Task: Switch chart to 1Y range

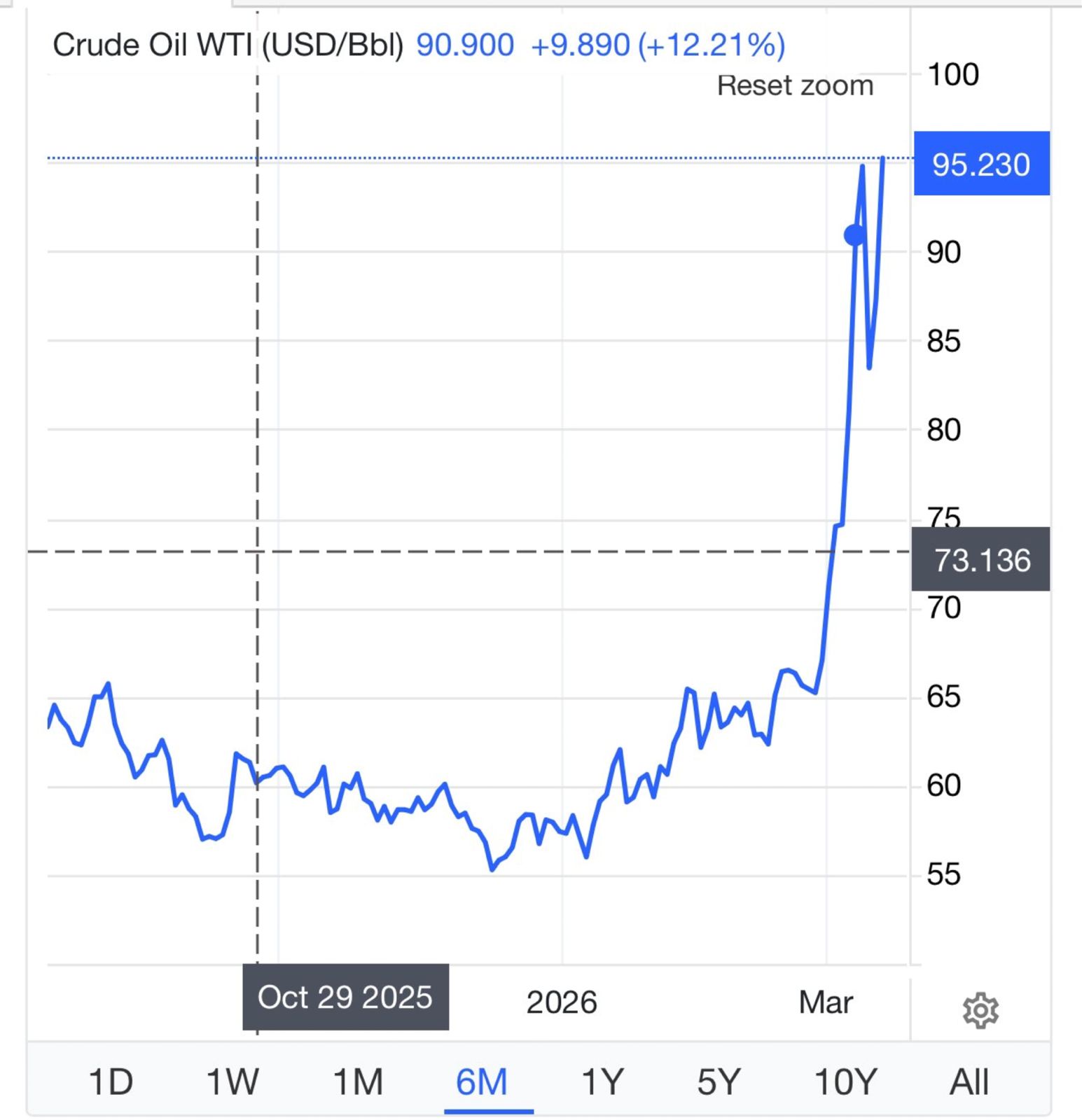Action: [602, 1081]
